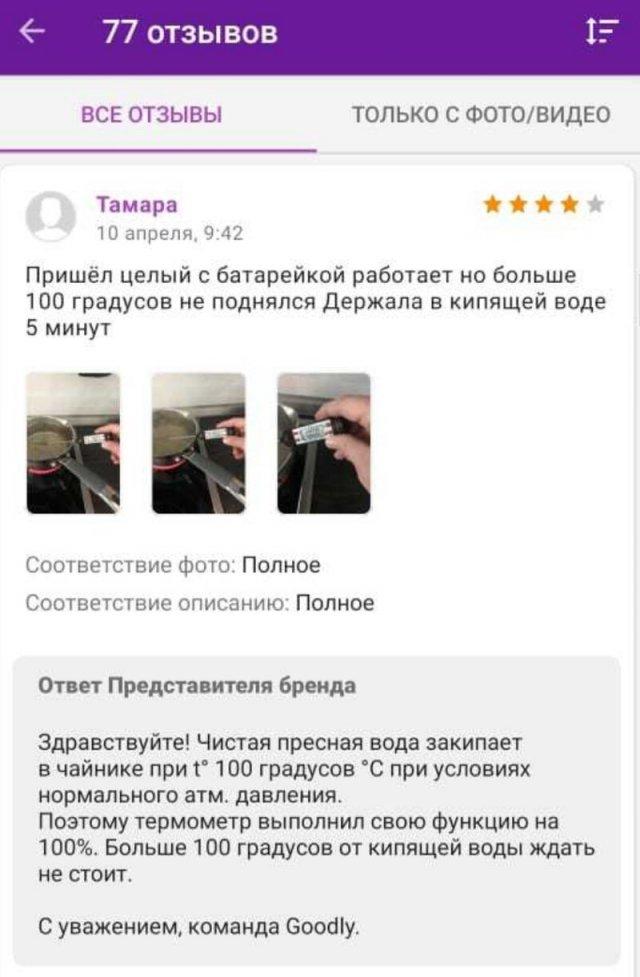Open Тамара's third review photo

tap(323, 442)
